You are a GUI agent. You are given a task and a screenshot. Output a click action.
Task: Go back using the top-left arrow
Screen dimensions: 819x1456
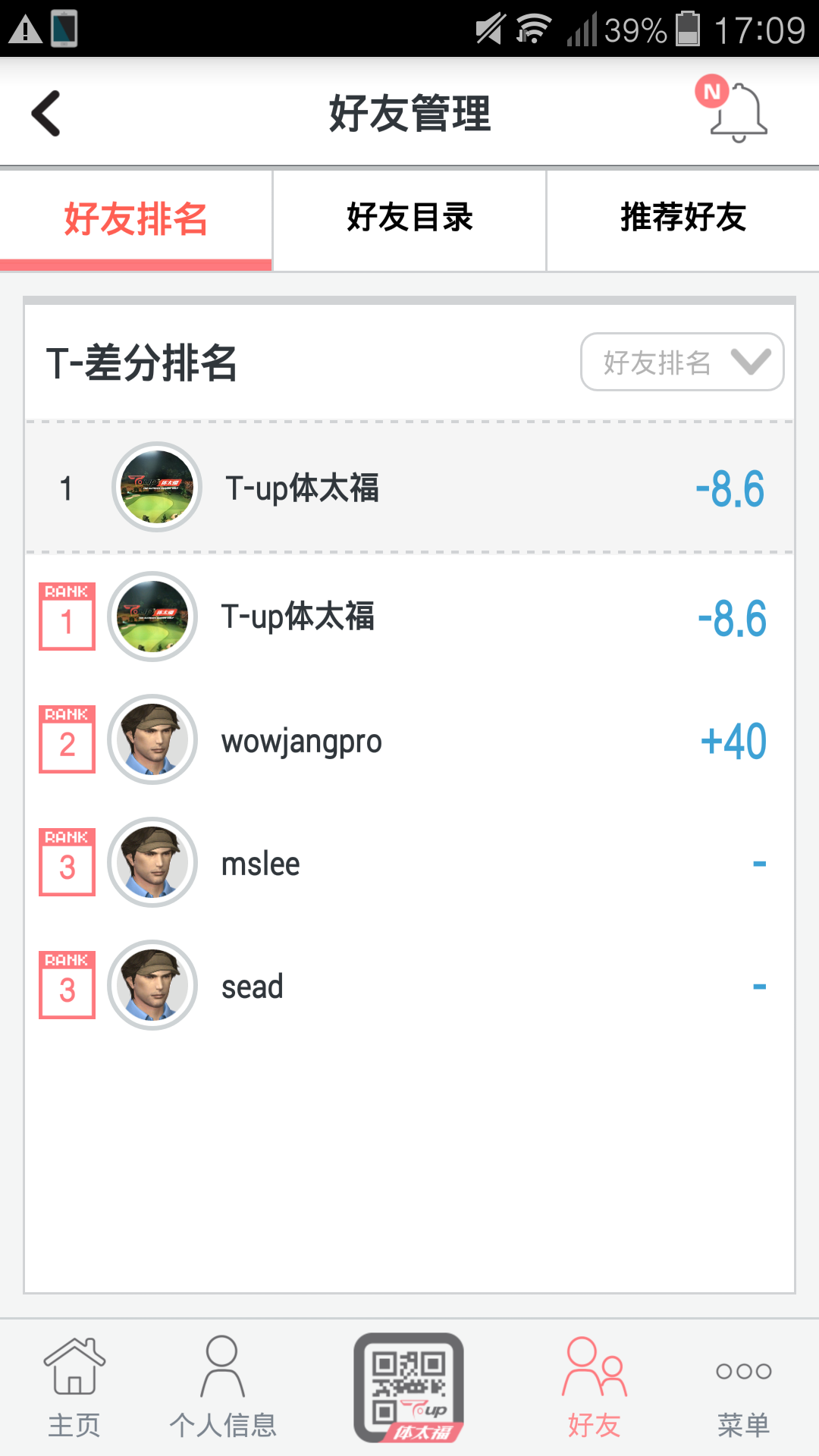[45, 114]
